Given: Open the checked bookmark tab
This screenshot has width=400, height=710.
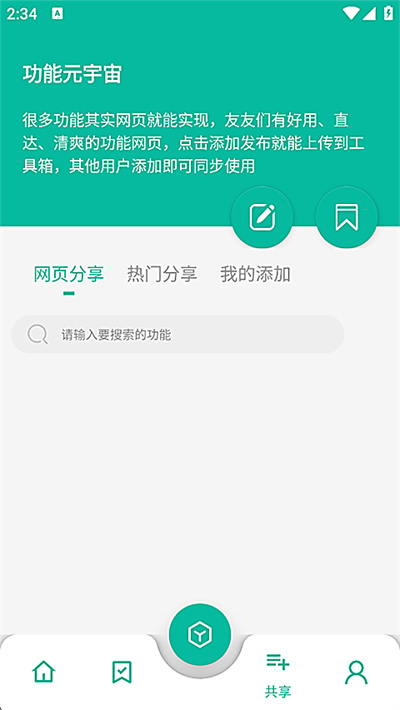Looking at the screenshot, I should [x=122, y=672].
